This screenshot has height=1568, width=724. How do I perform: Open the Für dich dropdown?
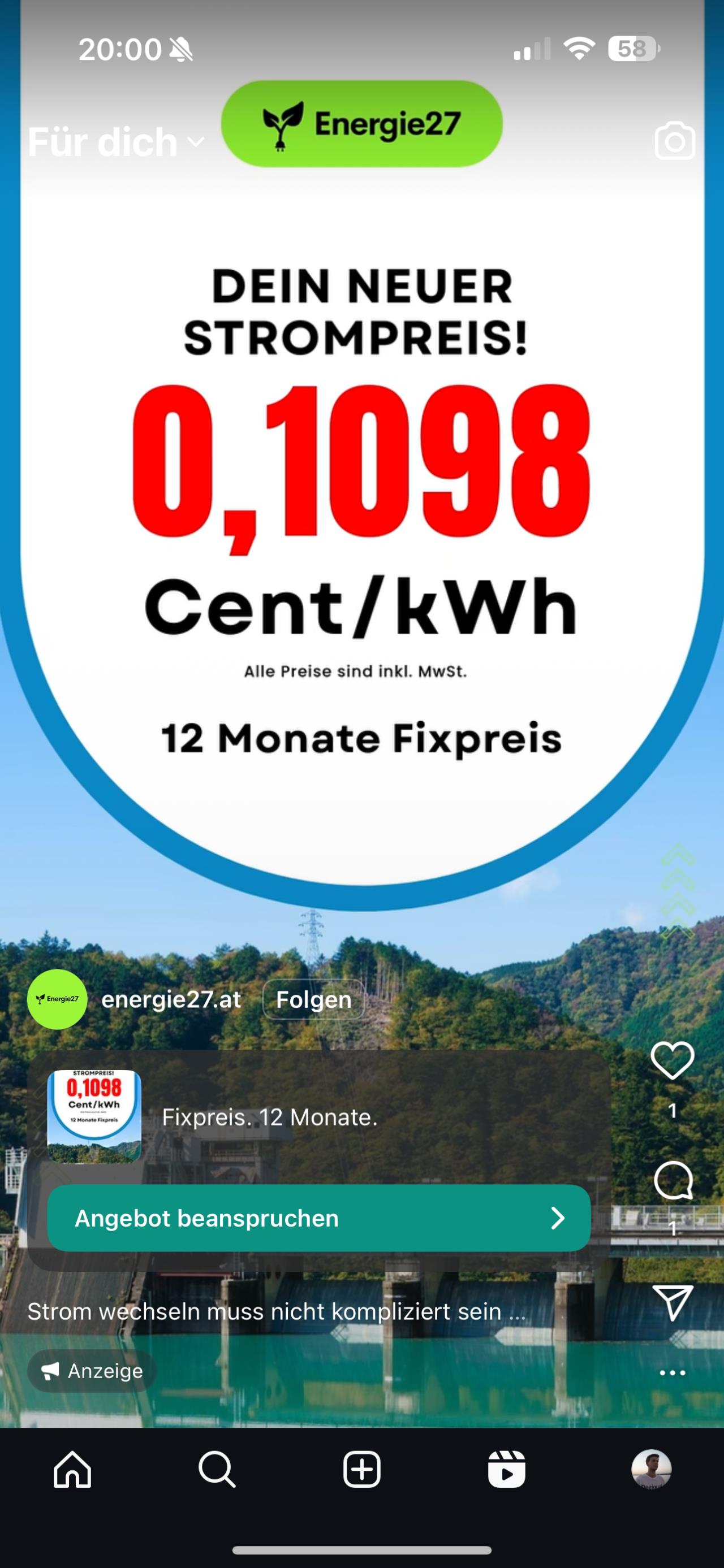point(113,142)
